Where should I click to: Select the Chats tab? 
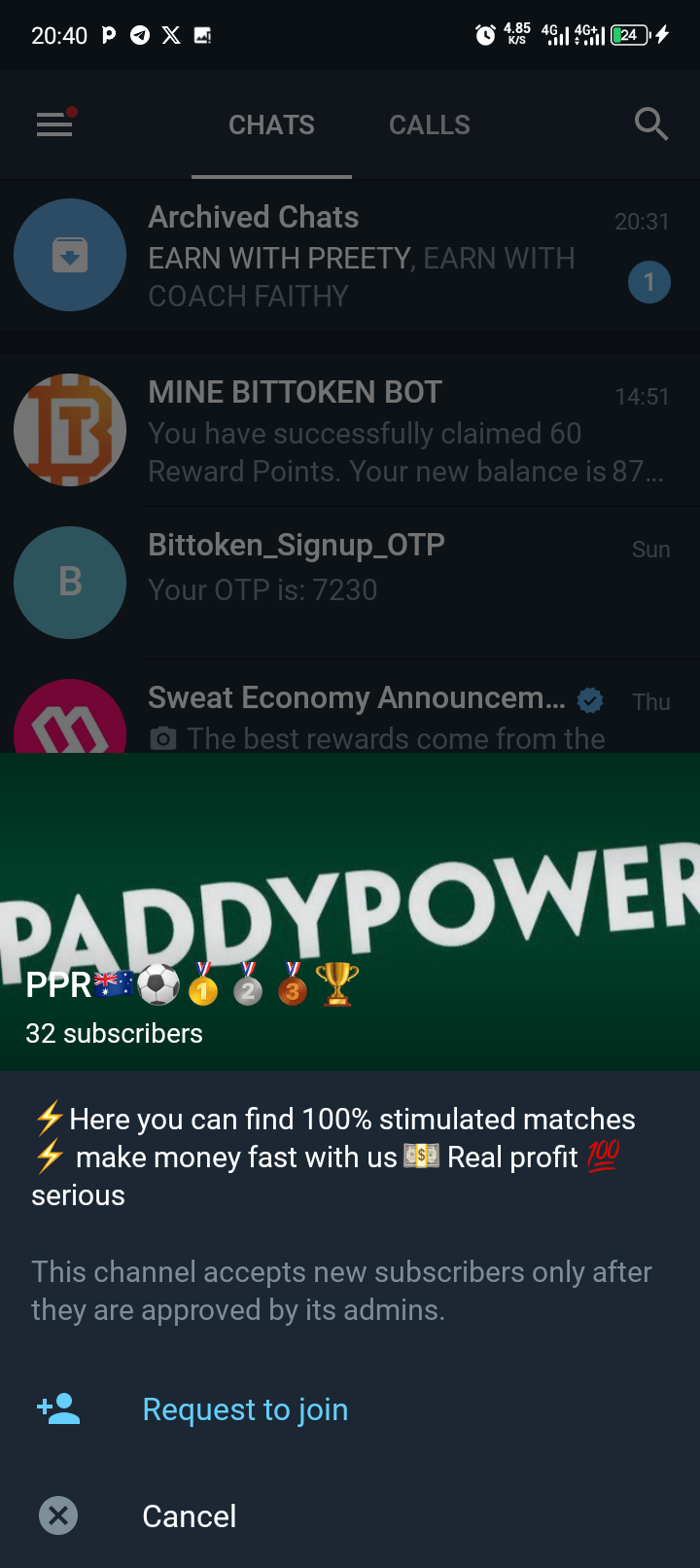tap(271, 125)
